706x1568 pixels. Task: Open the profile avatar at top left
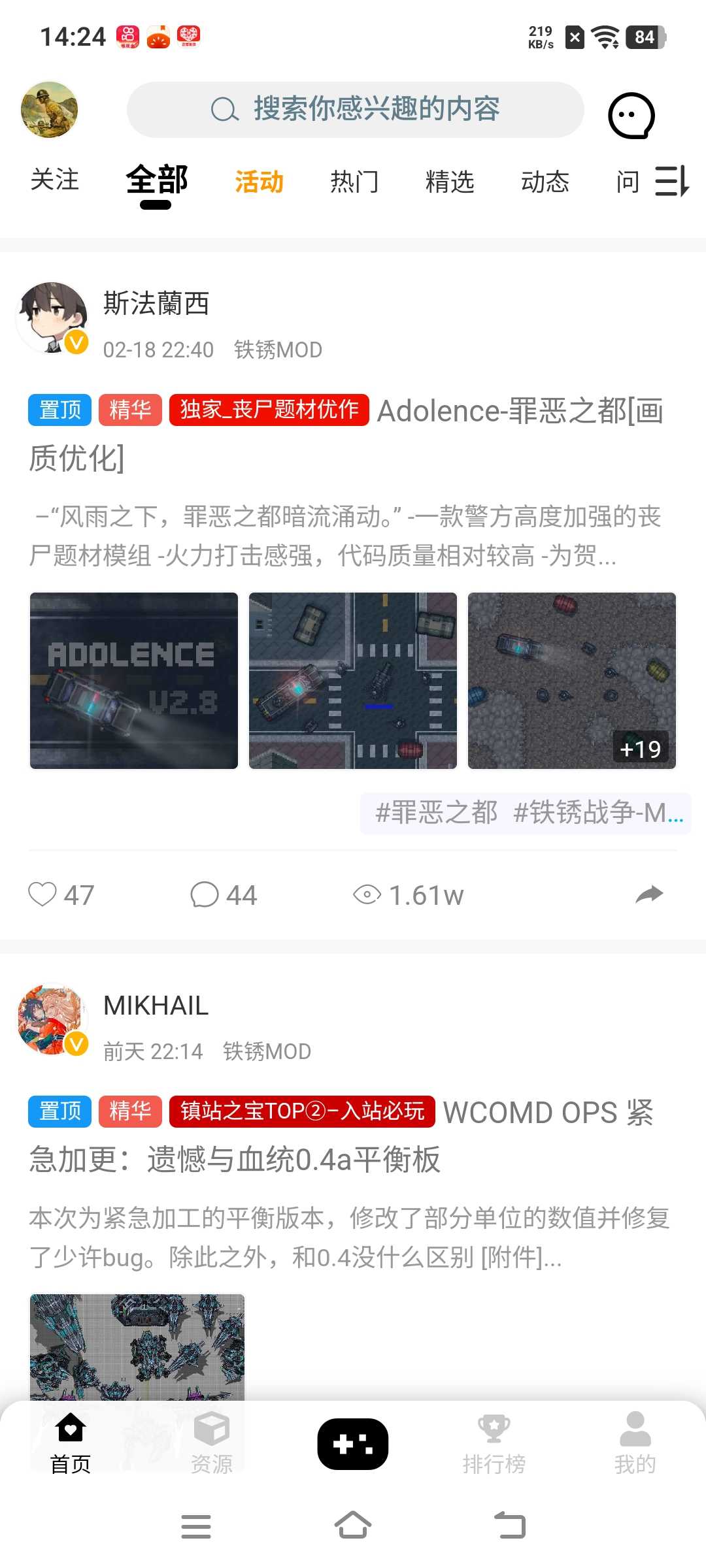(x=49, y=110)
